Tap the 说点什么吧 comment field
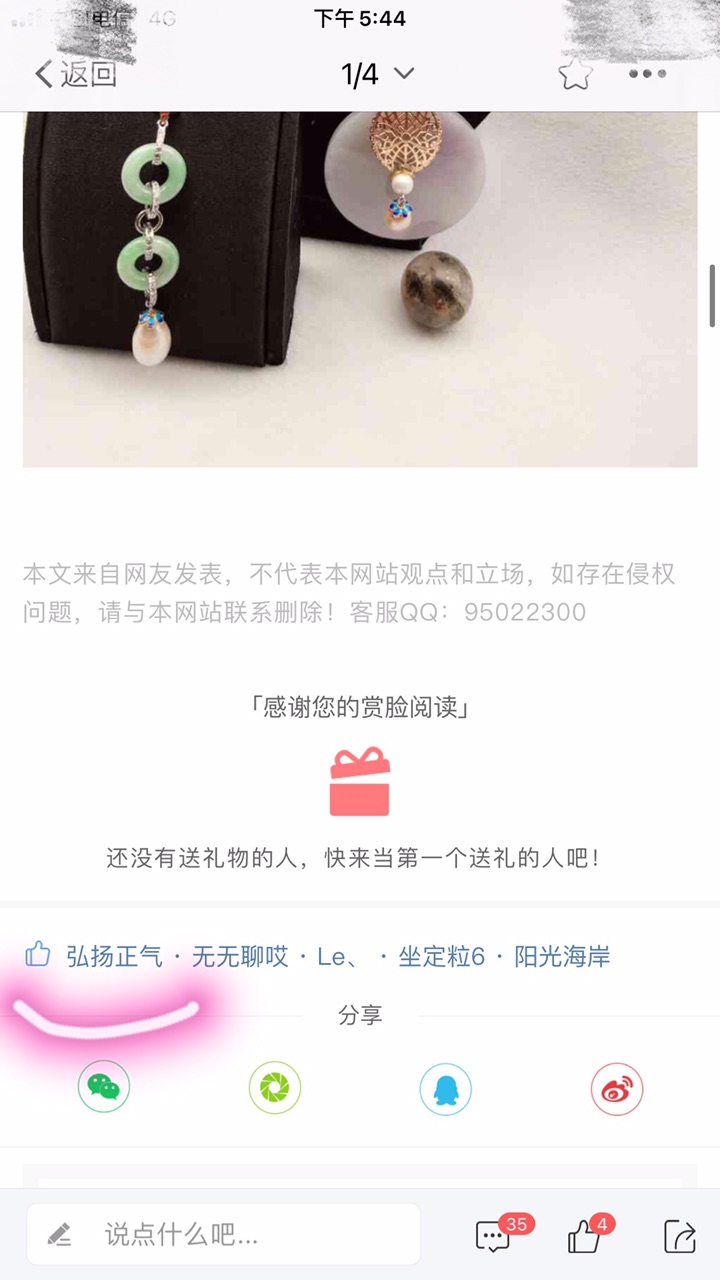 pos(224,1234)
